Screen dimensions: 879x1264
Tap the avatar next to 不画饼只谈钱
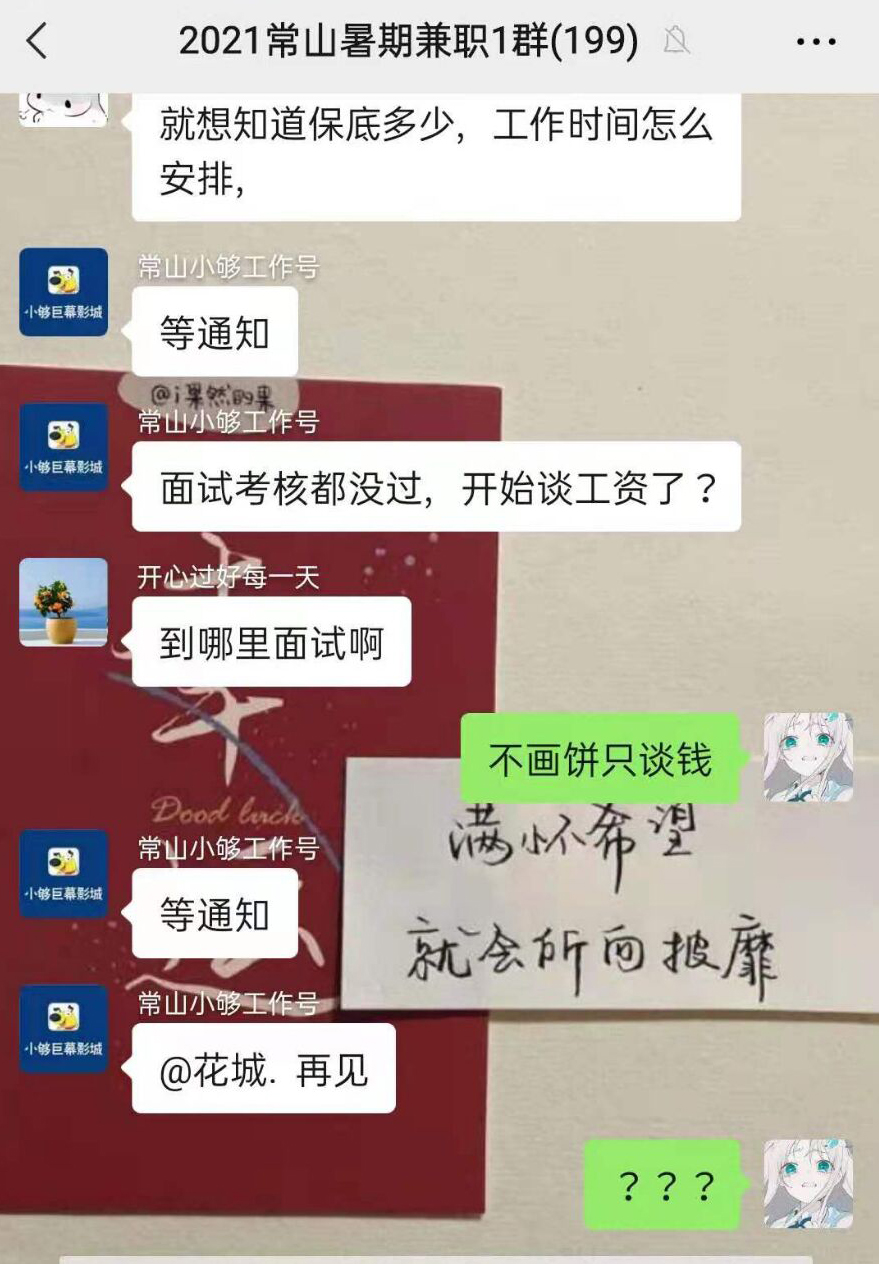808,757
